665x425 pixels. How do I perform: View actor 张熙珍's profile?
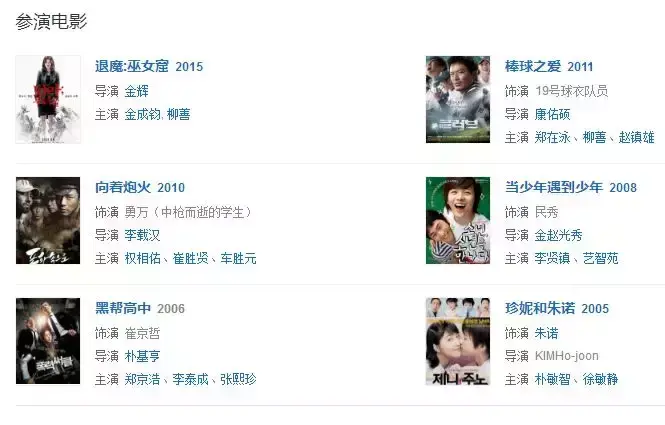click(x=239, y=380)
